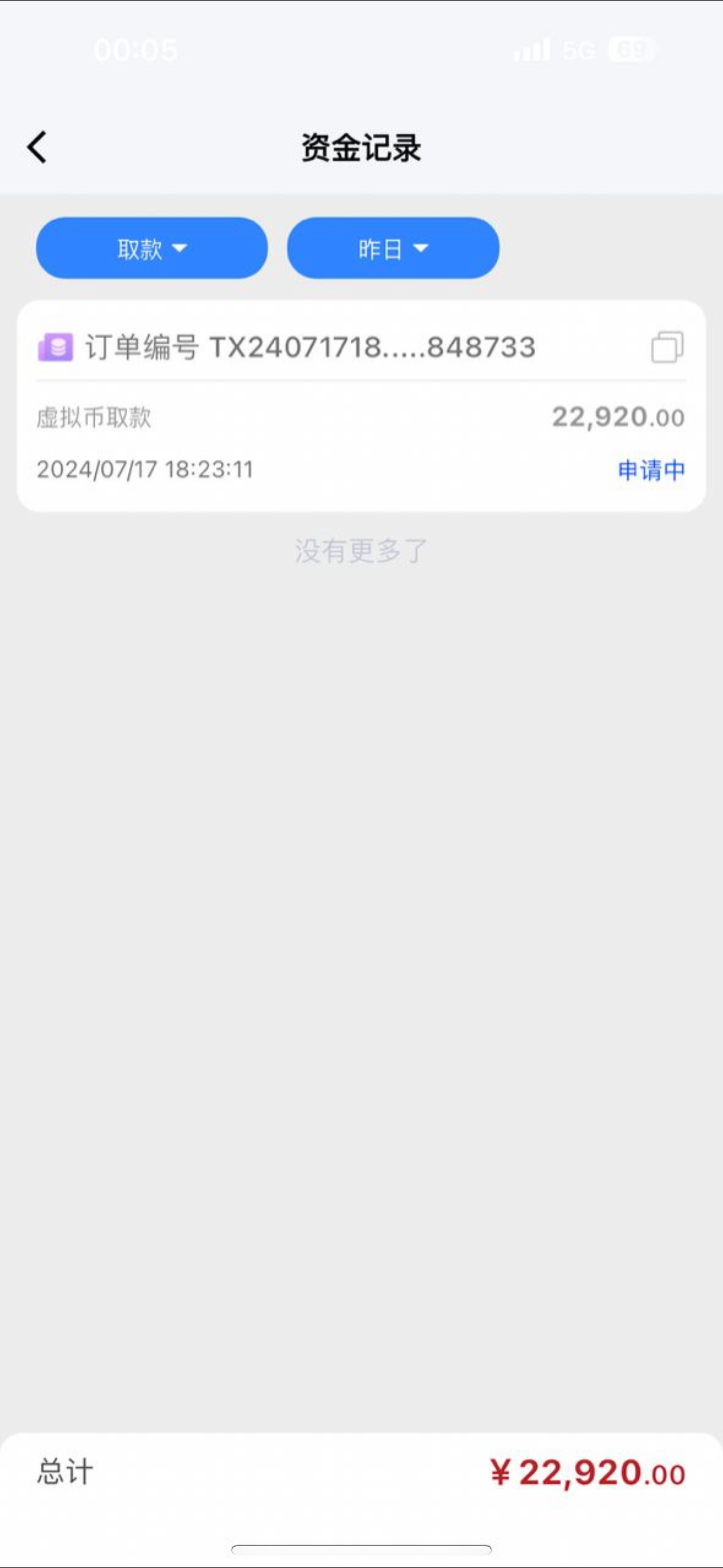Open the 取款 type dropdown
This screenshot has height=1568, width=723.
(151, 248)
